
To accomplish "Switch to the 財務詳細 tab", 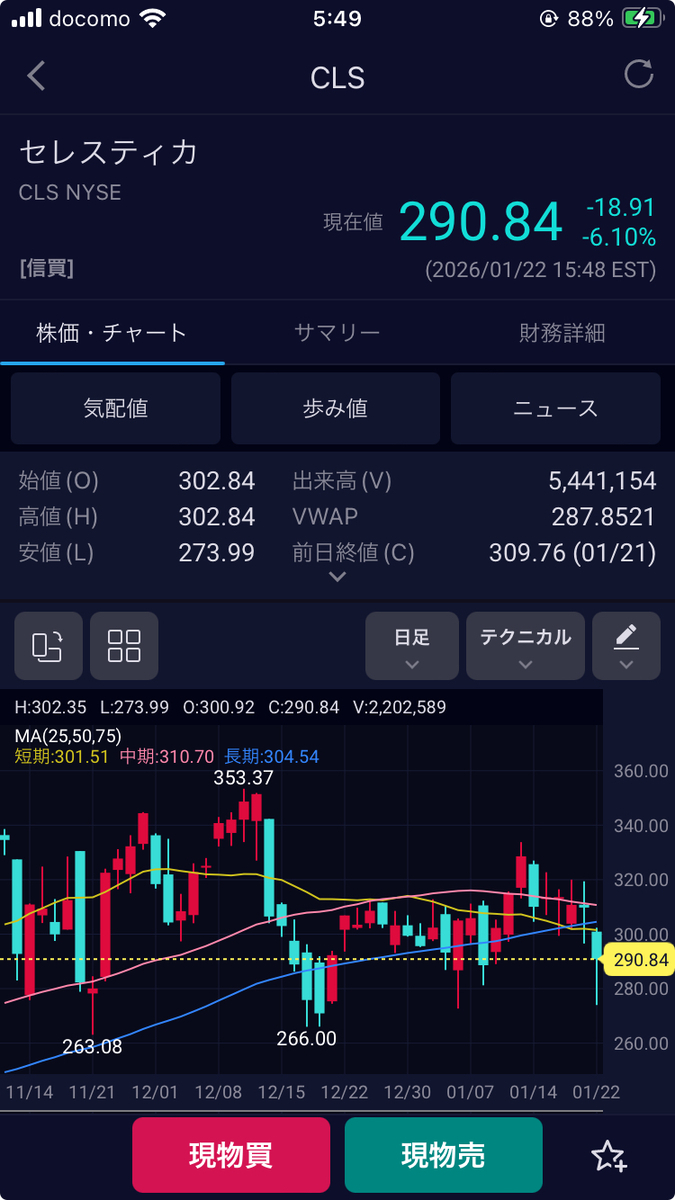I will coord(562,333).
